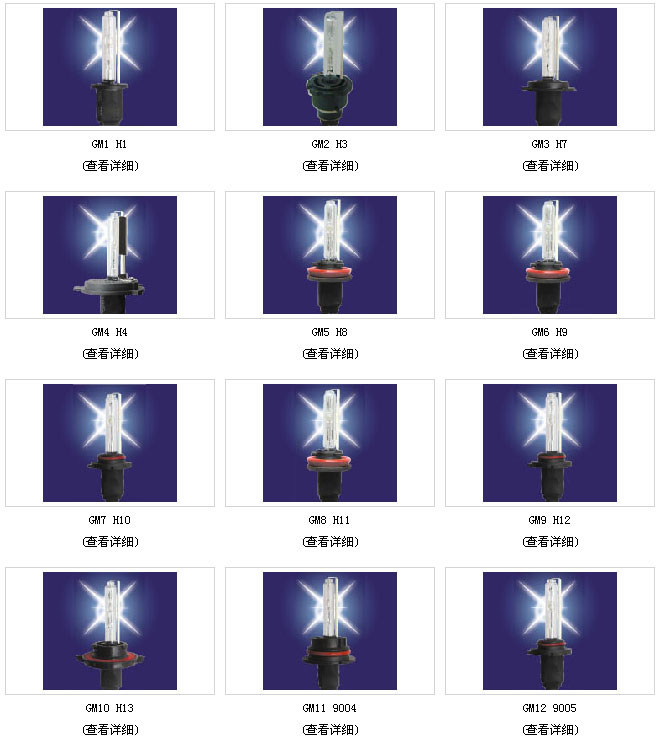Open the GM1 H1 bulb image
Viewport: 661px width, 742px height.
click(x=109, y=66)
